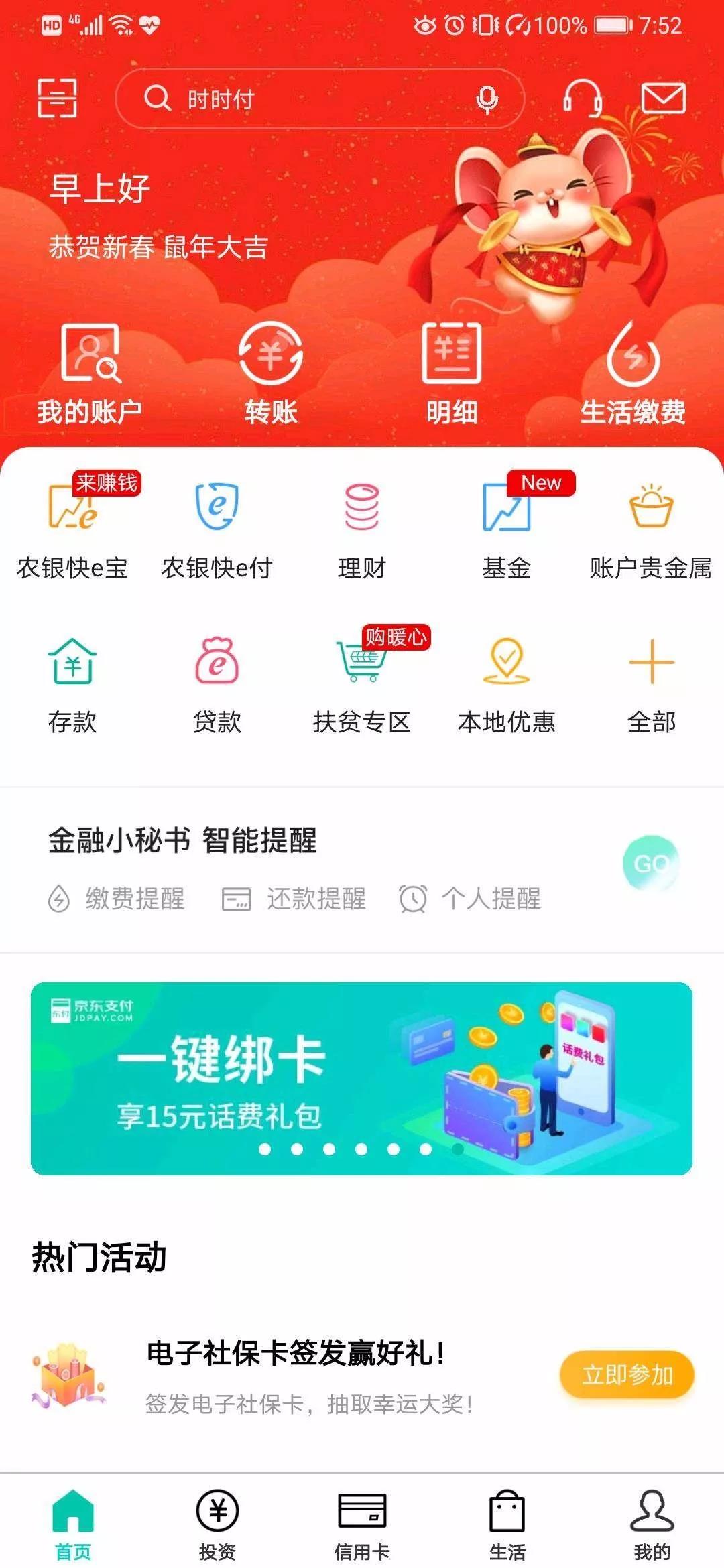Start voice search with the microphone
The width and height of the screenshot is (724, 1568).
[487, 99]
